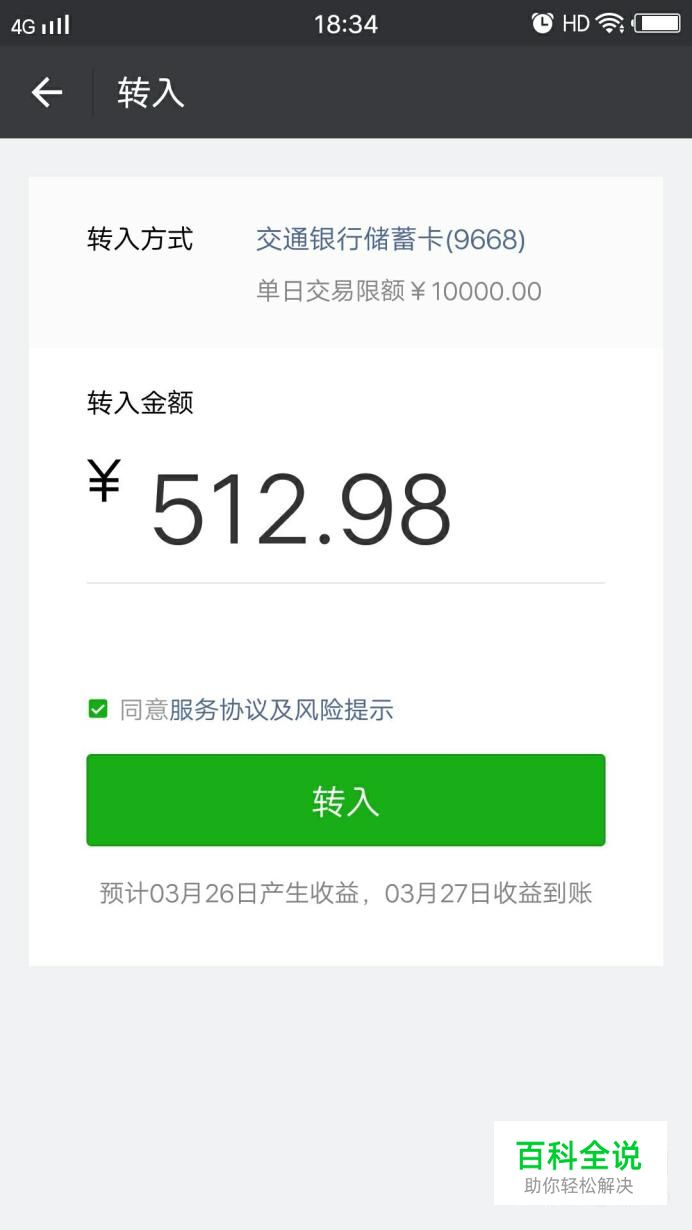Change the 交通银行储蓄卡(9668) transfer method
Viewport: 692px width, 1230px height.
(x=391, y=239)
